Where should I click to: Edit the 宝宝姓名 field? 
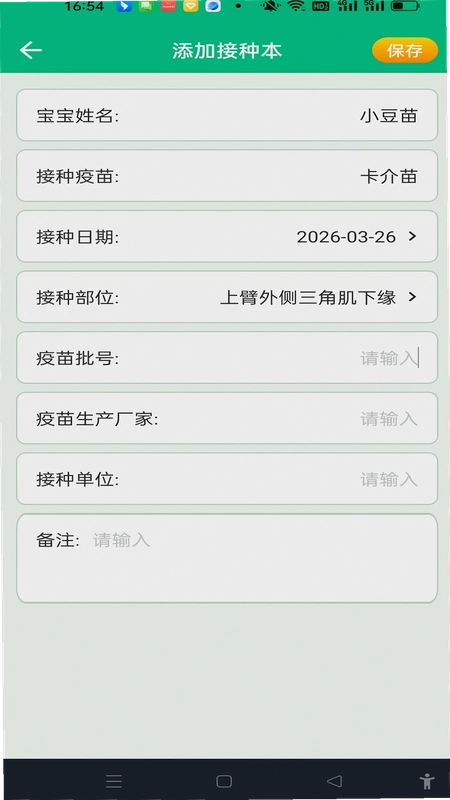[227, 115]
